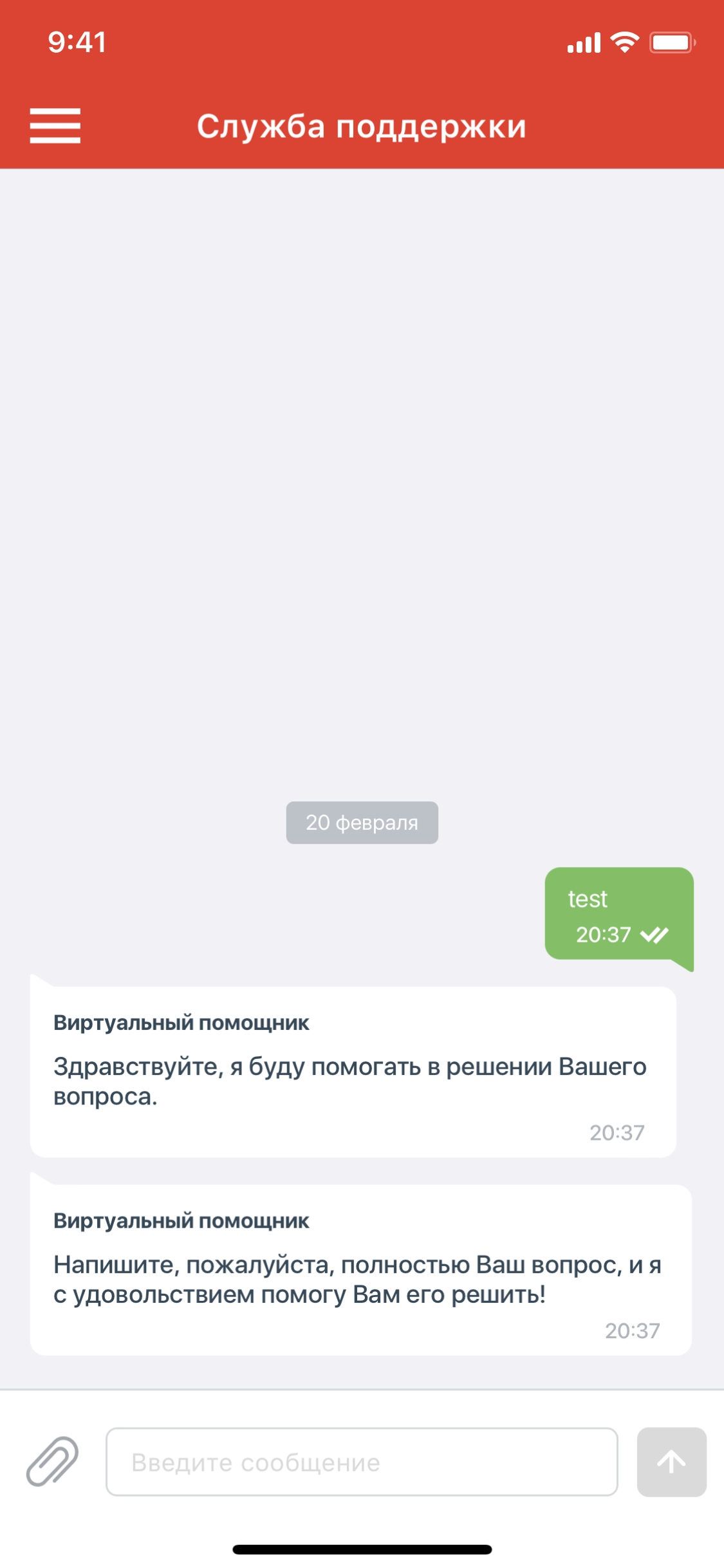Image resolution: width=724 pixels, height=1568 pixels.
Task: Focus the 'Введите сообщение' message field
Action: [362, 1462]
